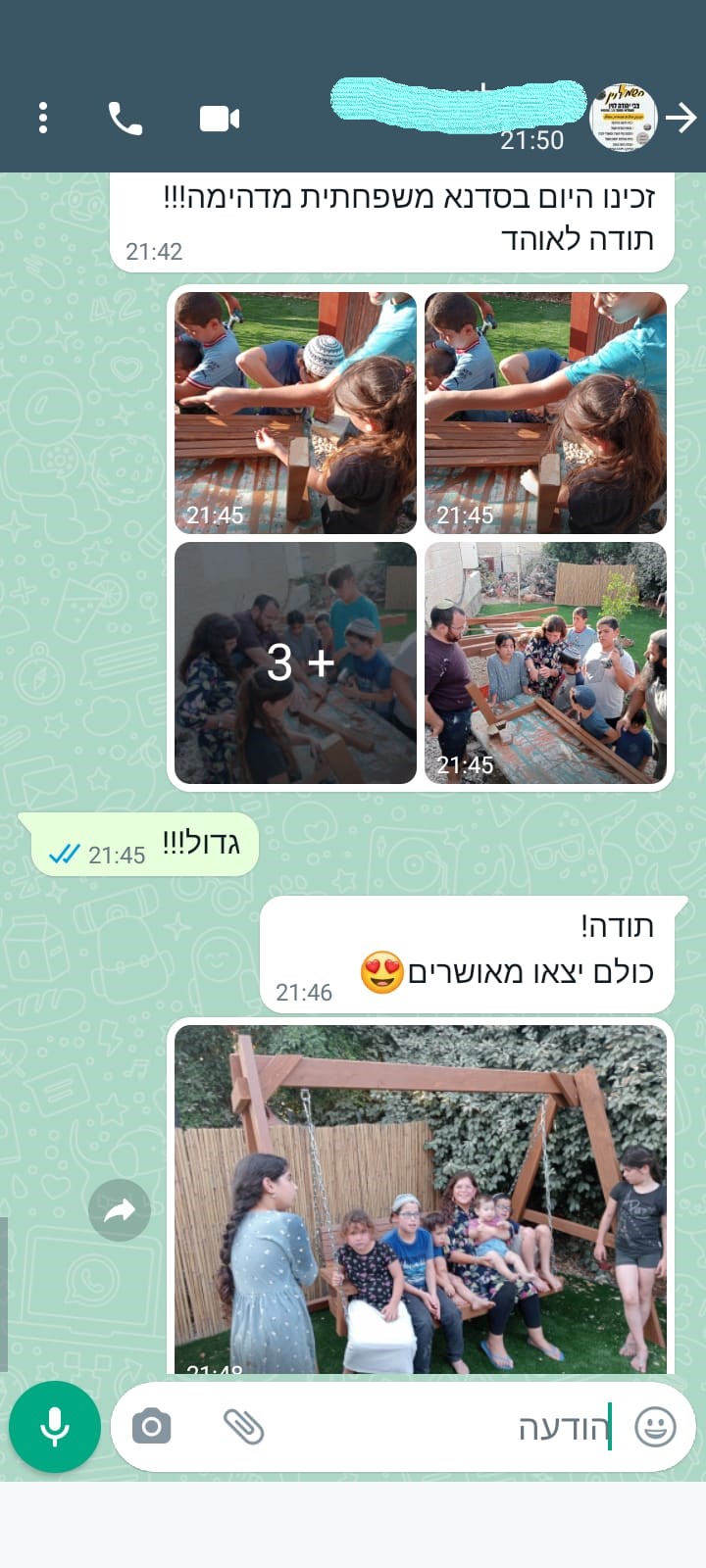
Task: Open the emoji picker
Action: pyautogui.click(x=655, y=1427)
